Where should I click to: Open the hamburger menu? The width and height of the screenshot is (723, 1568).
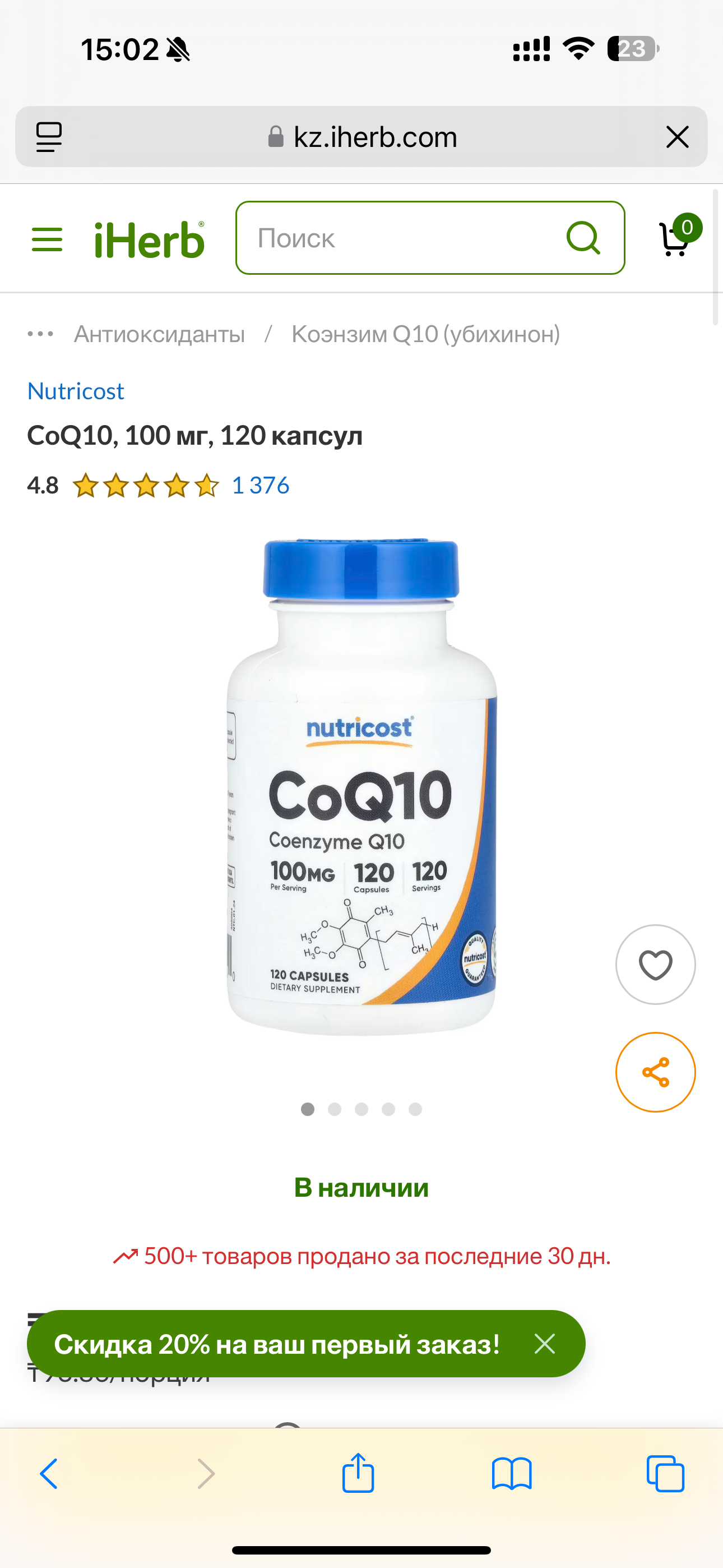47,239
